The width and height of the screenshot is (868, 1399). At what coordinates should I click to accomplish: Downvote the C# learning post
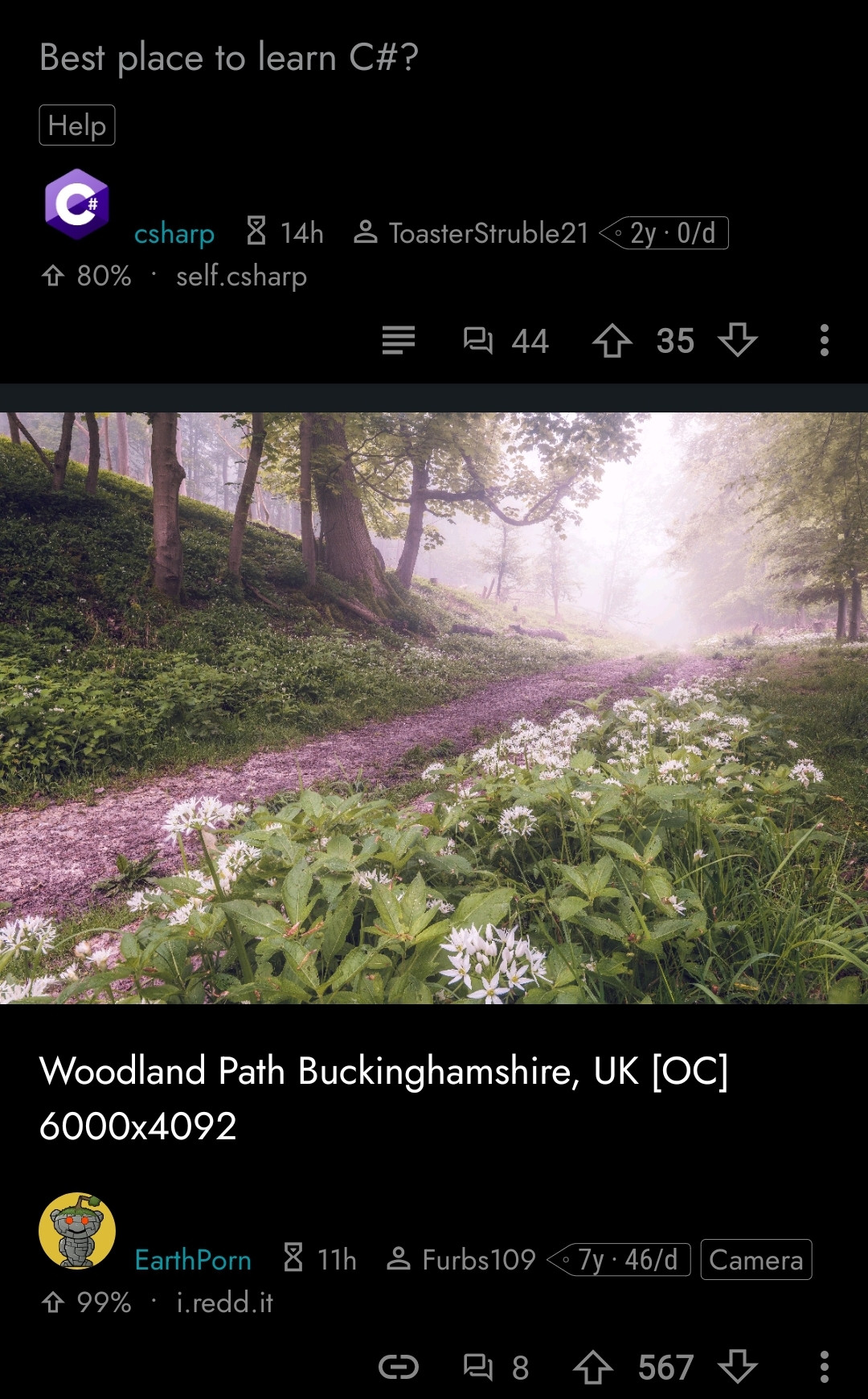click(738, 340)
